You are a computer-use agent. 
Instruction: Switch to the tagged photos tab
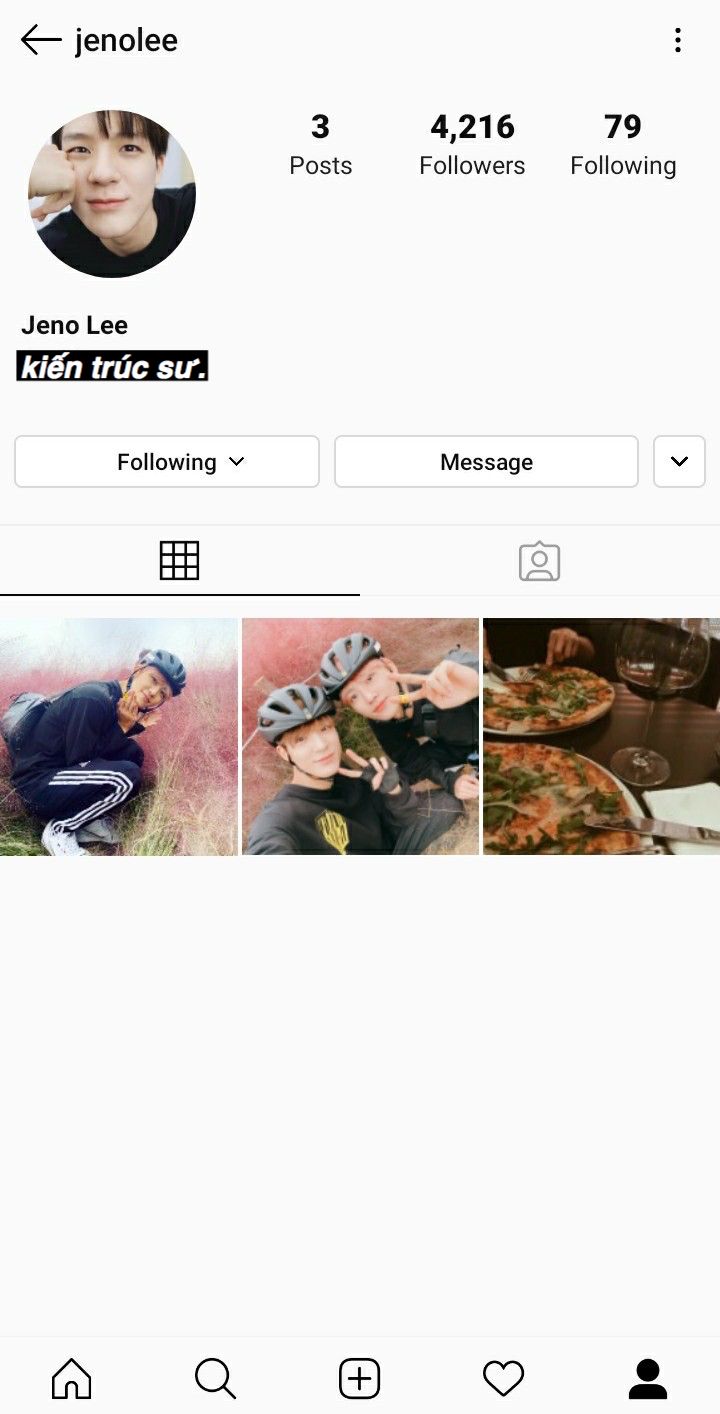click(x=540, y=561)
